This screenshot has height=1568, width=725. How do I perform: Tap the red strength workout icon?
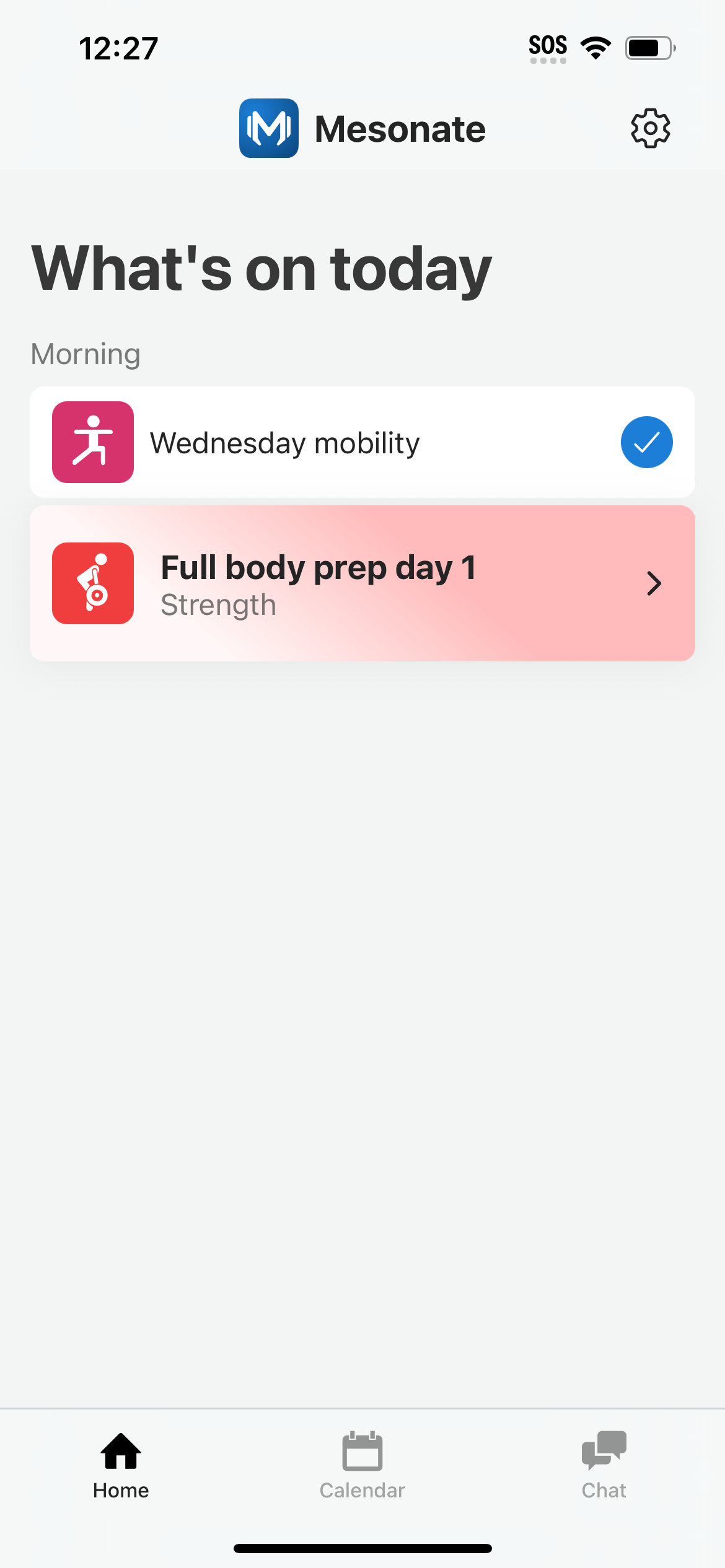(92, 583)
